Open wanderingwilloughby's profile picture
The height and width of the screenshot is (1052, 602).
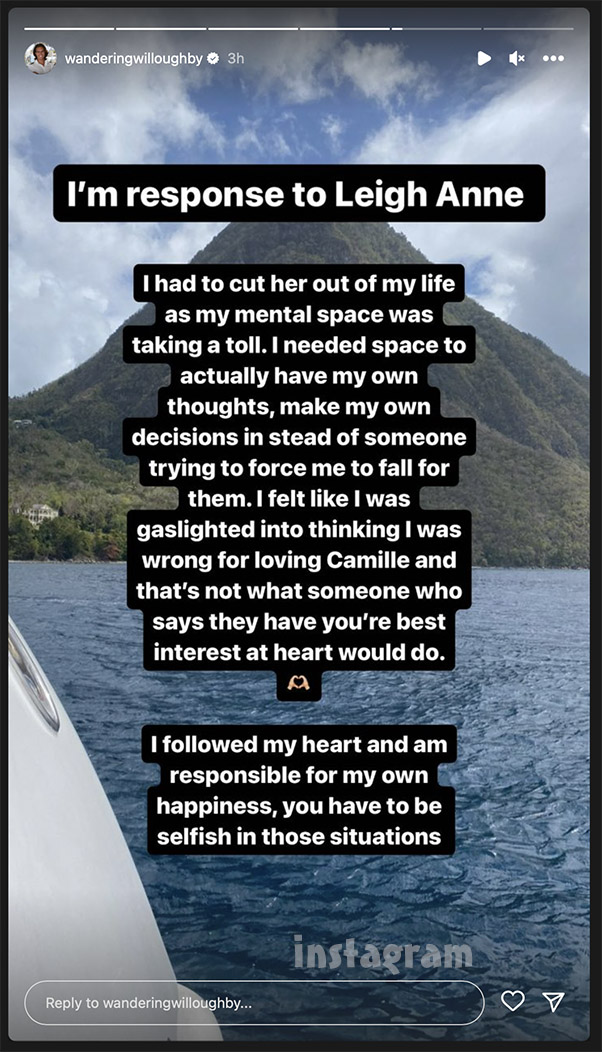40,59
